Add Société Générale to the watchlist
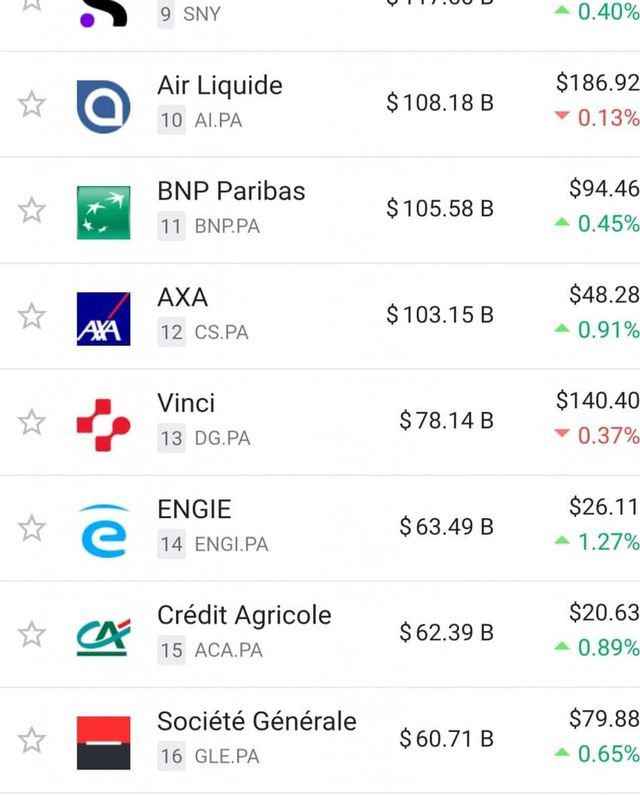 pos(32,740)
